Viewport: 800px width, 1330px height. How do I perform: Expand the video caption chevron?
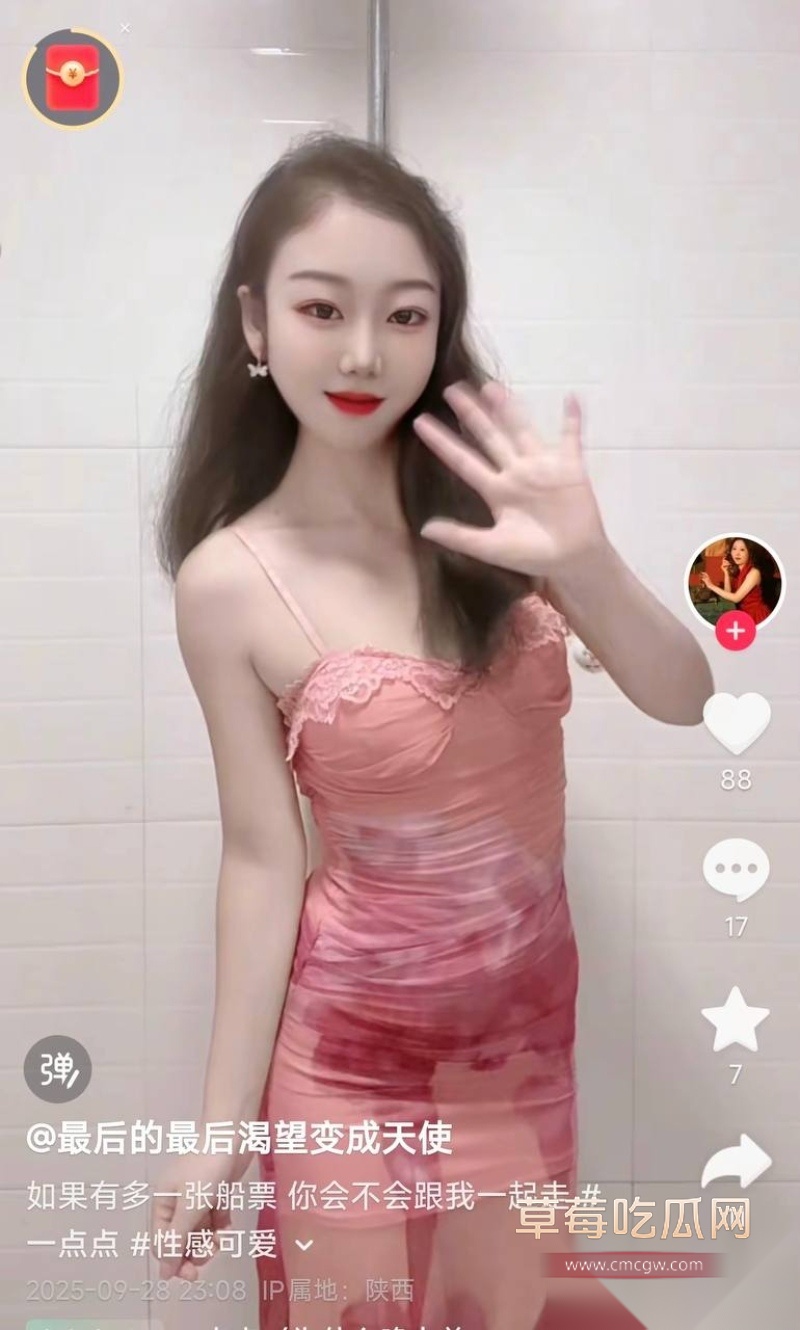pos(305,1245)
